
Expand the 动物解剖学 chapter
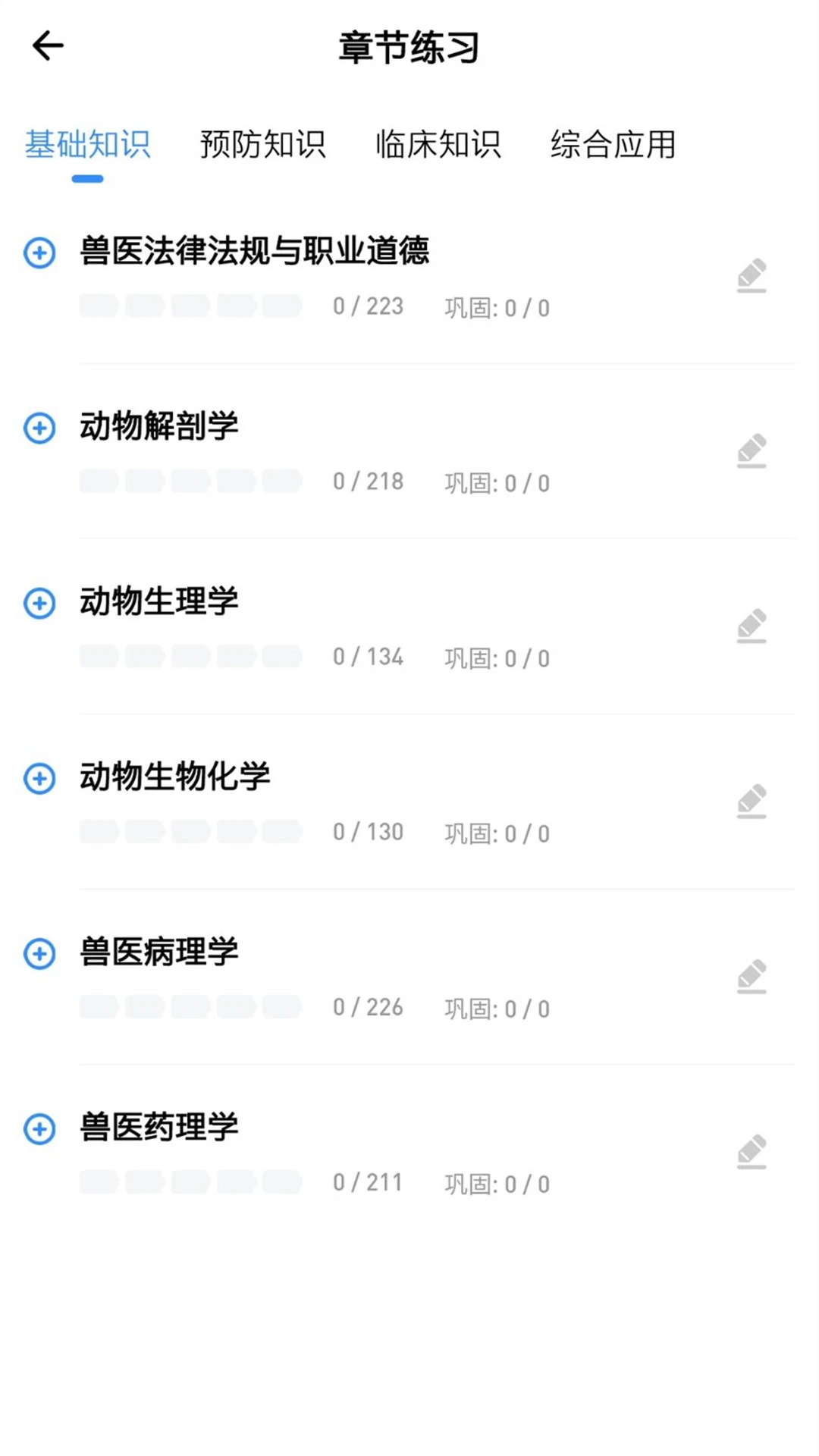pyautogui.click(x=39, y=428)
